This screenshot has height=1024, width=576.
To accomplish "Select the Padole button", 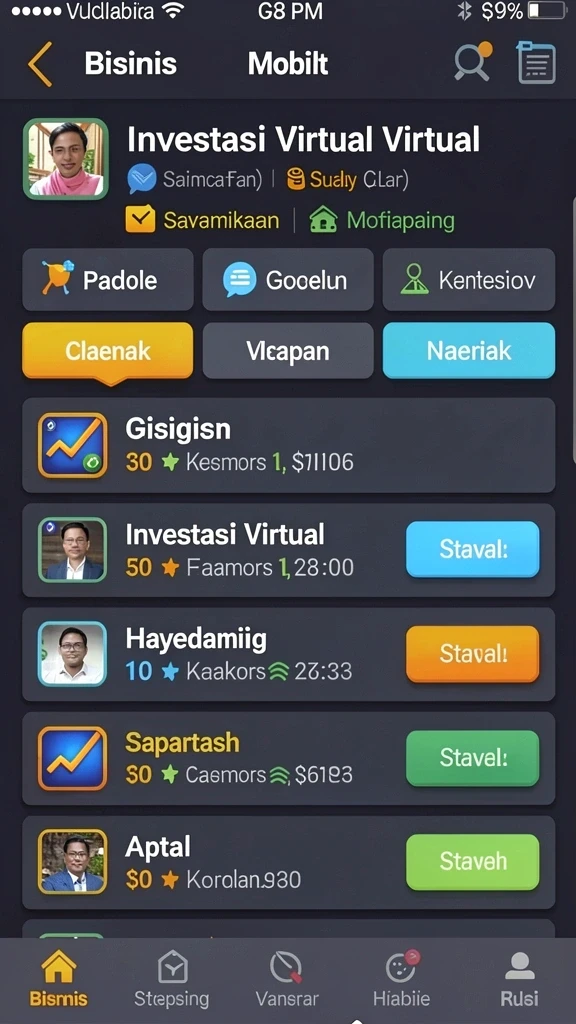I will (x=108, y=280).
